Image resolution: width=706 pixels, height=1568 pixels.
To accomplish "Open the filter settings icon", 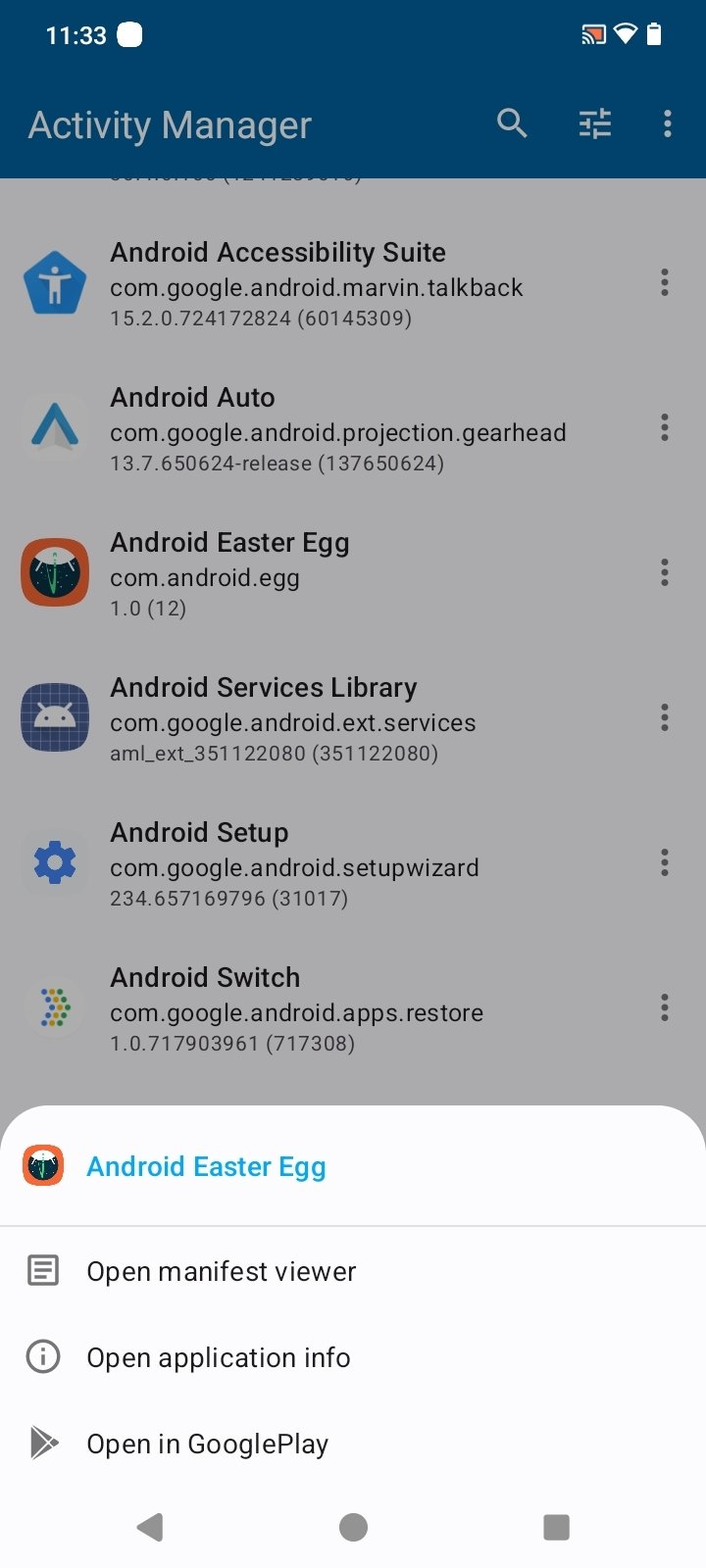I will pyautogui.click(x=594, y=123).
